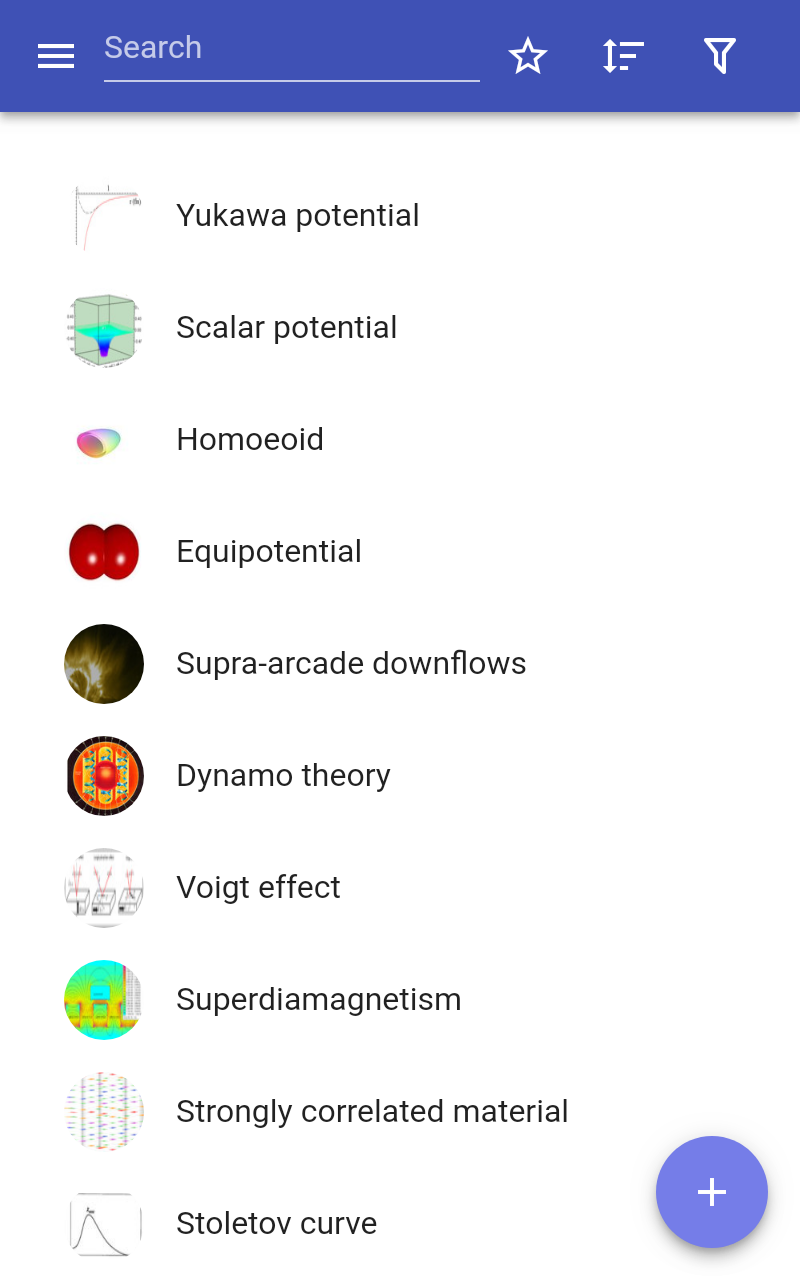Open the sort options icon
Image resolution: width=800 pixels, height=1280 pixels.
tap(623, 56)
